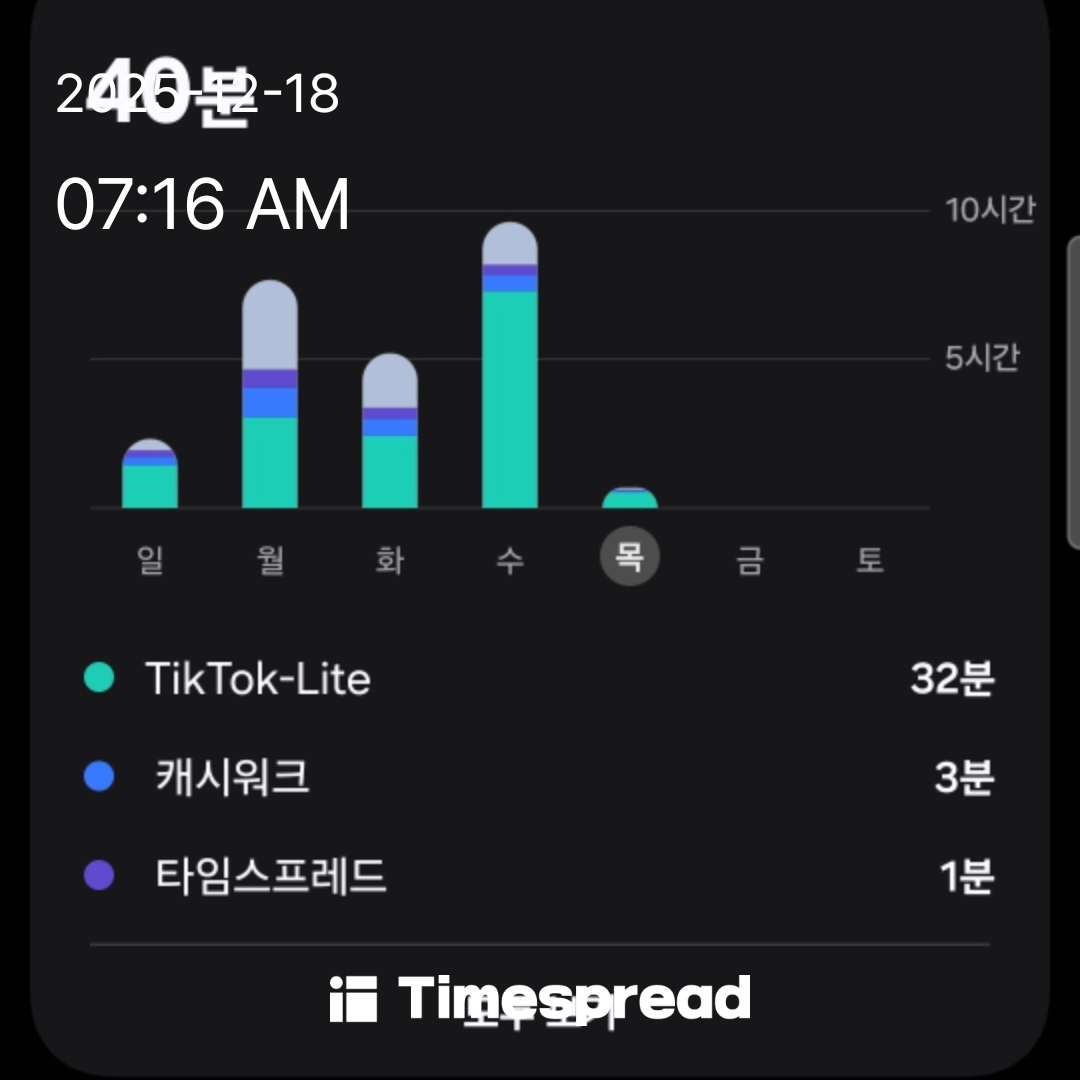Screen dimensions: 1080x1080
Task: Select Monday (월) in the weekly chart
Action: click(x=270, y=559)
